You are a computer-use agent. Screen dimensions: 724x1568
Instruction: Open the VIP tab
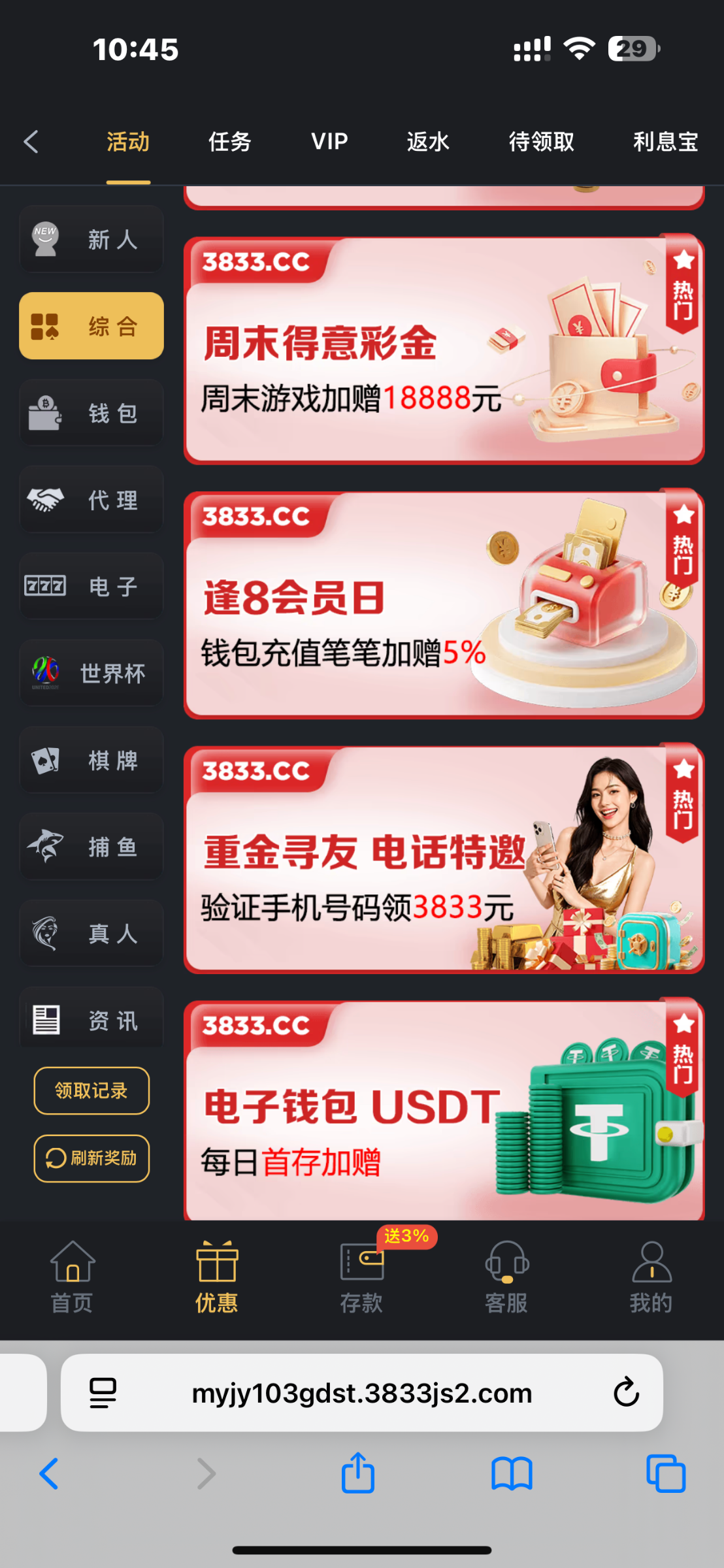click(x=329, y=142)
